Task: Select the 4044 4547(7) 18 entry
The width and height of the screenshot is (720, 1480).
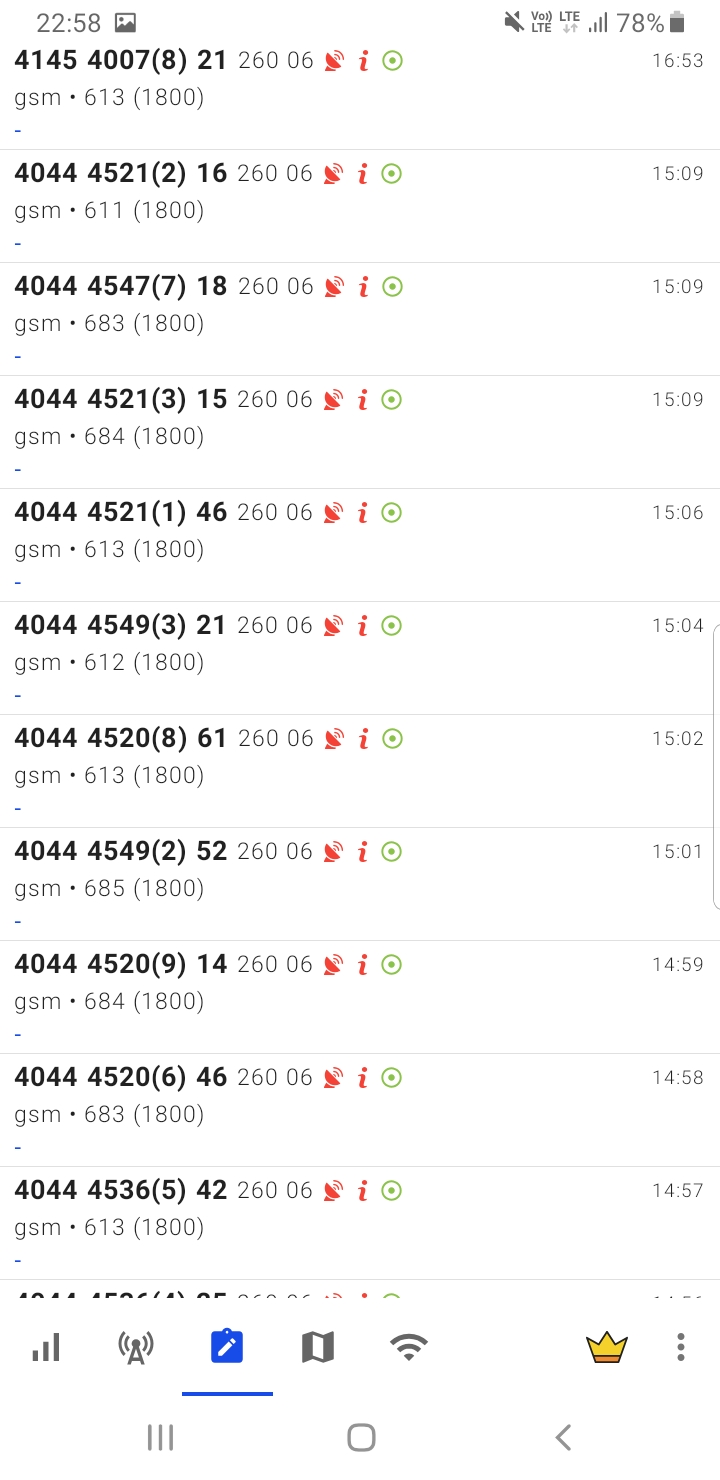Action: [360, 320]
